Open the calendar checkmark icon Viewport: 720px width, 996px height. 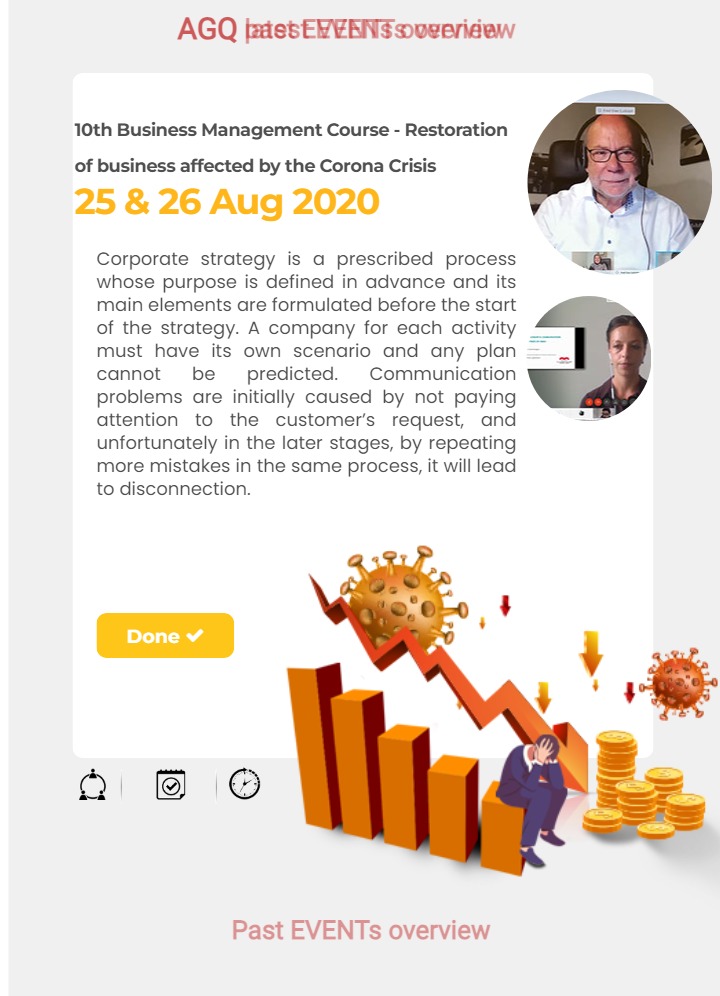click(x=171, y=785)
